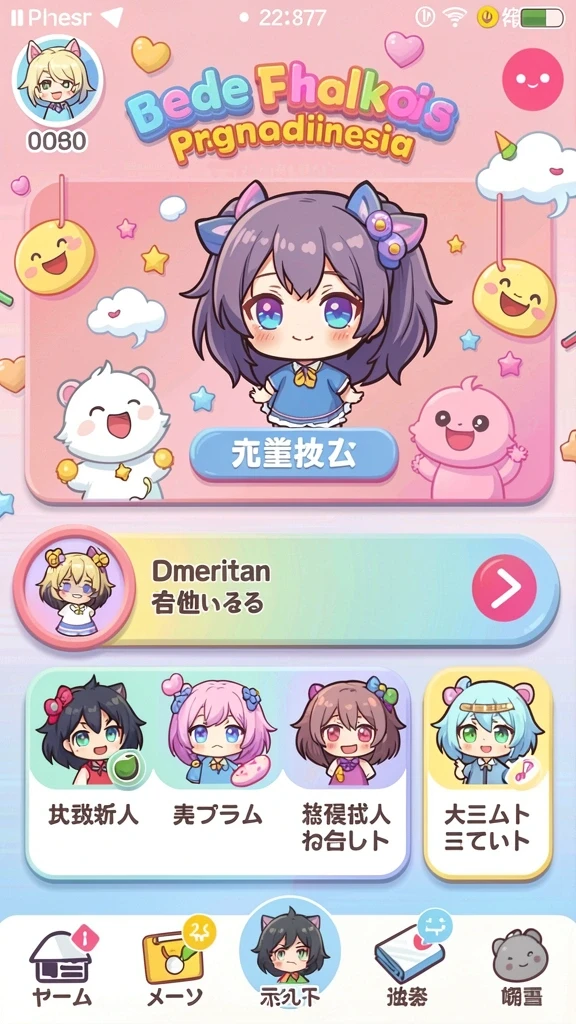Switch to the yellow folder tab
The height and width of the screenshot is (1024, 576).
(x=173, y=969)
